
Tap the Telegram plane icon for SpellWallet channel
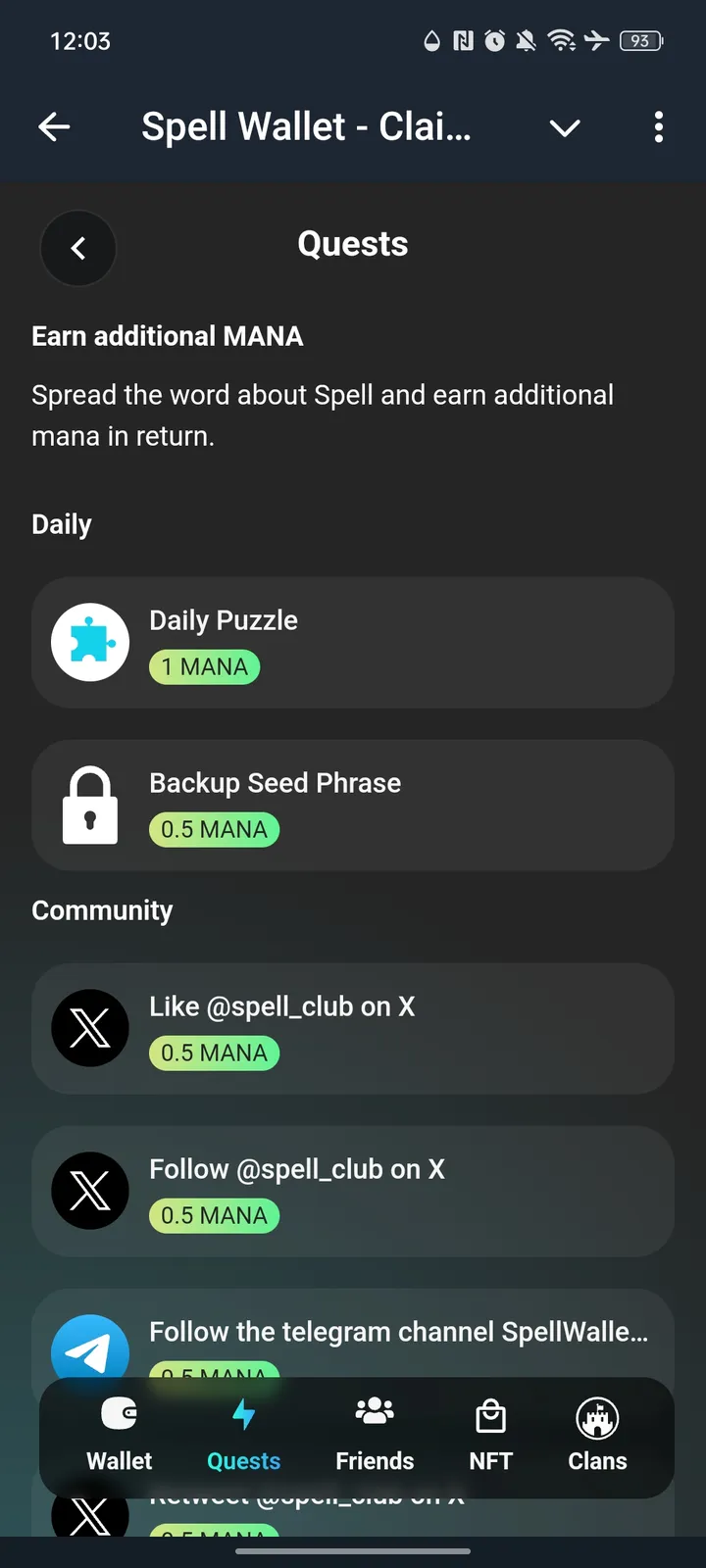click(90, 1351)
